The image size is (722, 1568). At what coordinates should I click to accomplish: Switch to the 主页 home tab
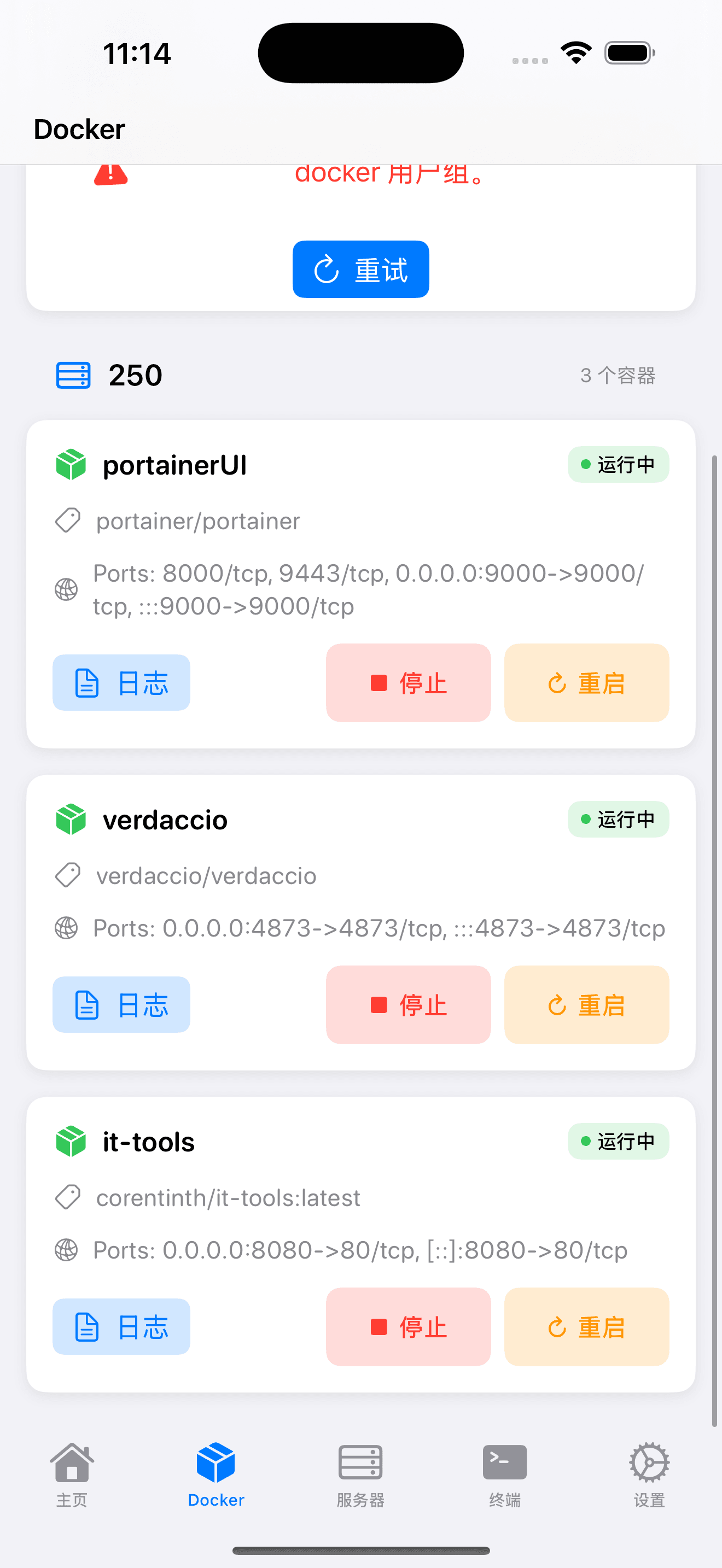(72, 1473)
